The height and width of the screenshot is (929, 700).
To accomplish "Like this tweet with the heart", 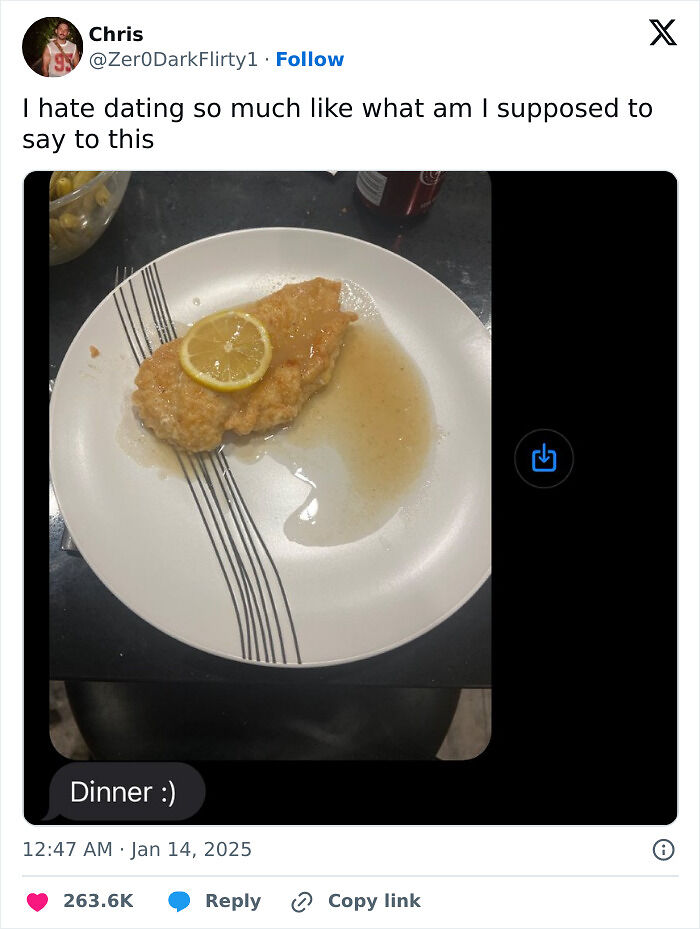I will 37,901.
